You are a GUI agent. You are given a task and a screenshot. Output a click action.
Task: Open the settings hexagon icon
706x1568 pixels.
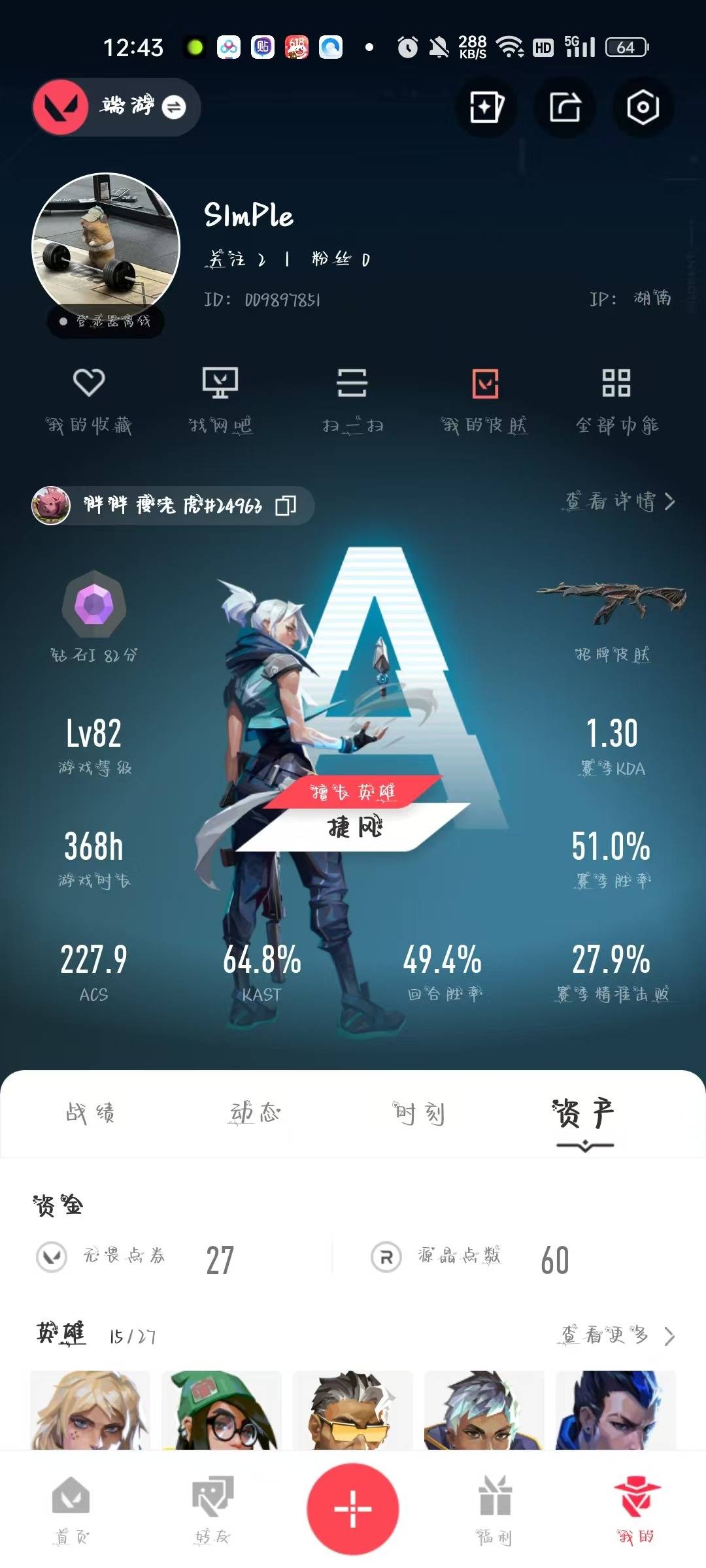click(643, 107)
